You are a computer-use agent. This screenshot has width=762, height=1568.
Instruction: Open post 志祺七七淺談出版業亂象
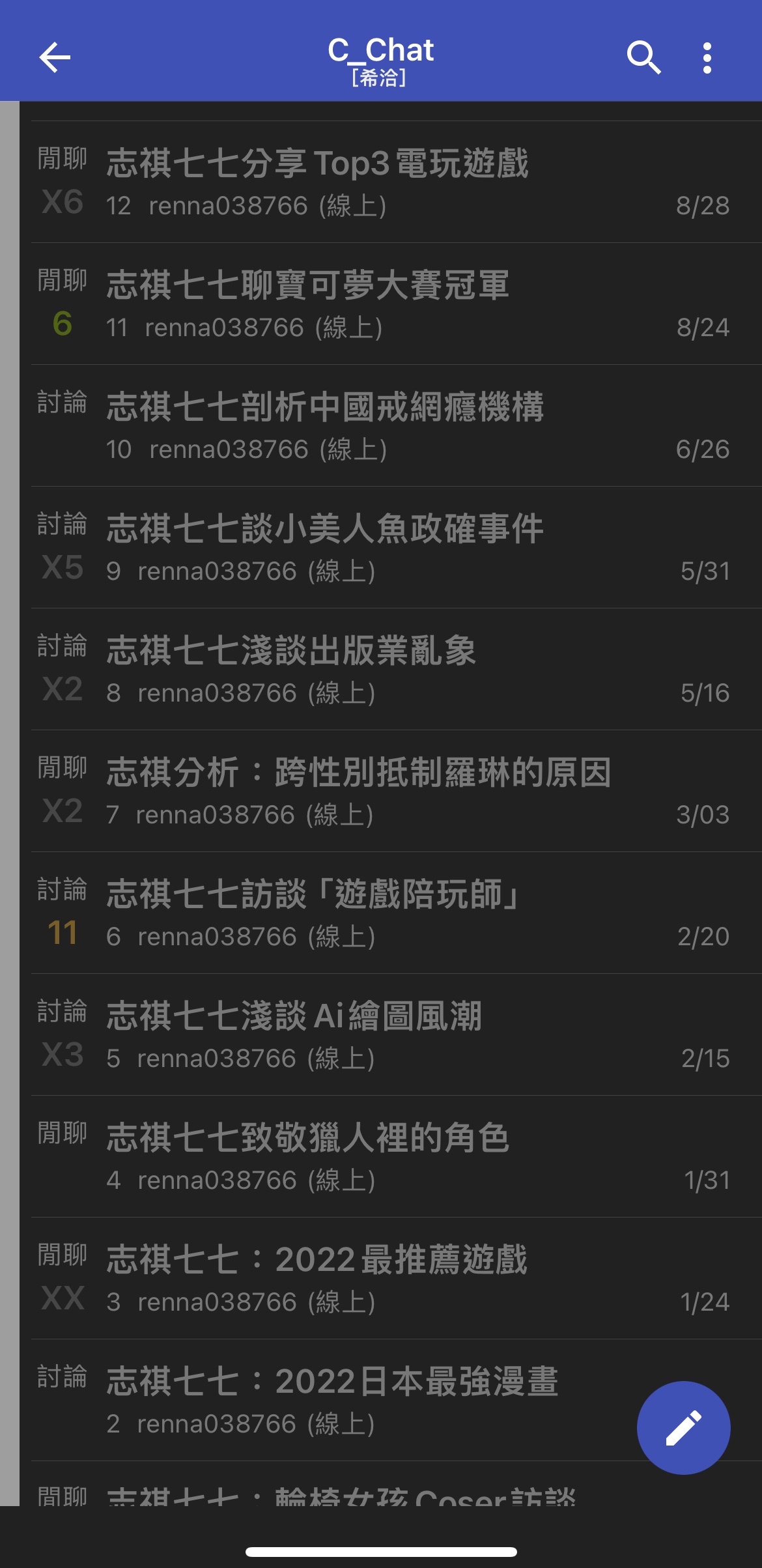[x=391, y=669]
